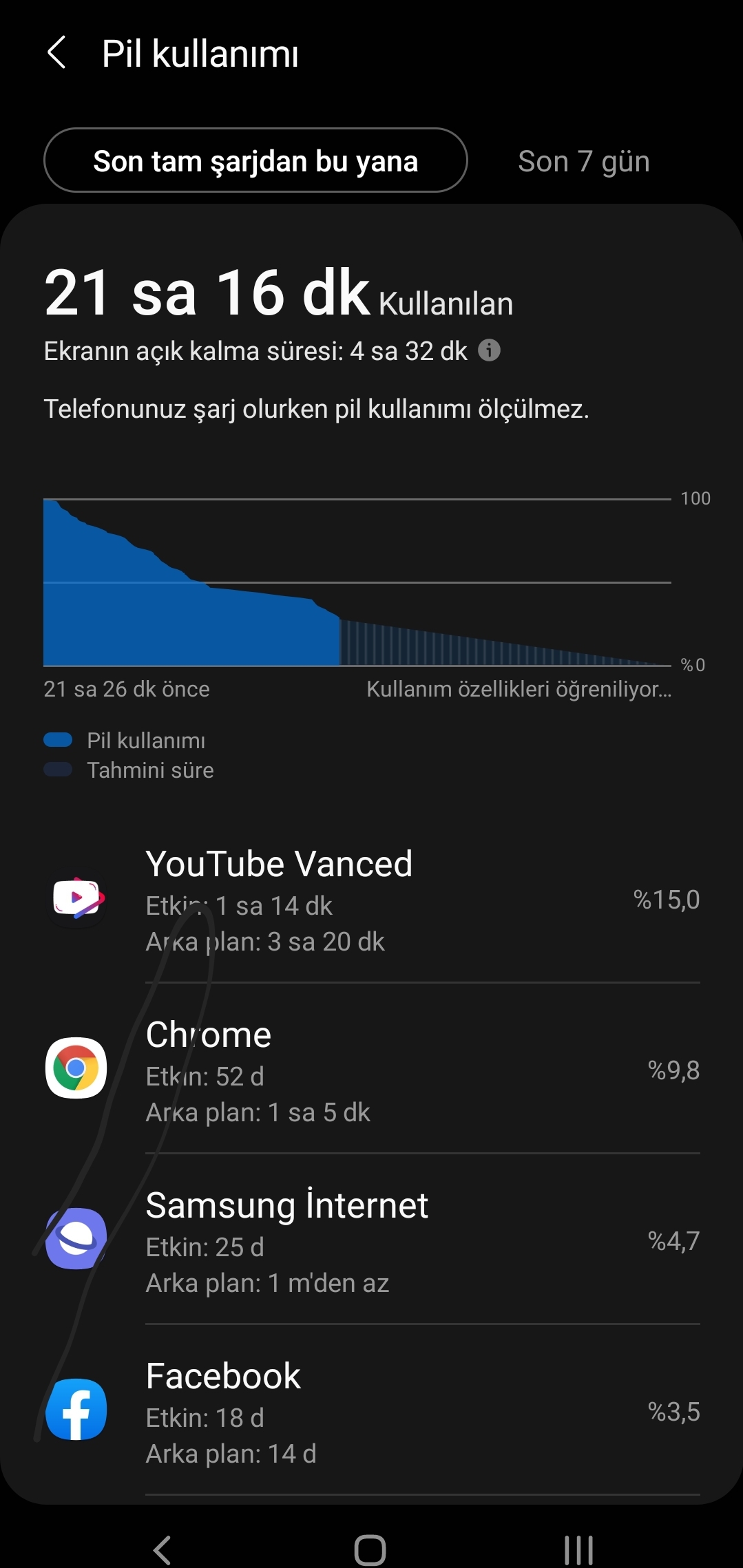Go back from Pil kullanımı screen

tap(56, 53)
